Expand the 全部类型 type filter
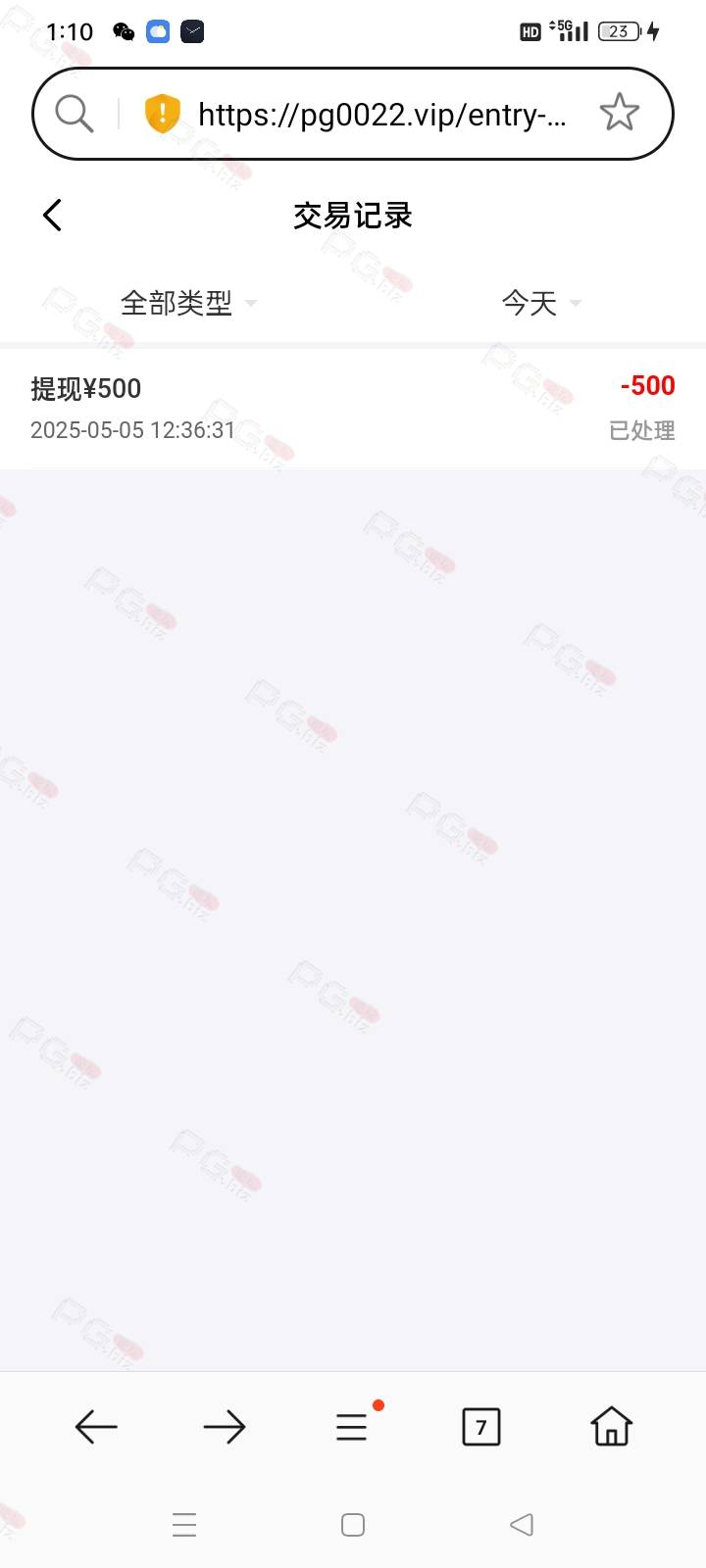Viewport: 706px width, 1568px height. pyautogui.click(x=188, y=303)
